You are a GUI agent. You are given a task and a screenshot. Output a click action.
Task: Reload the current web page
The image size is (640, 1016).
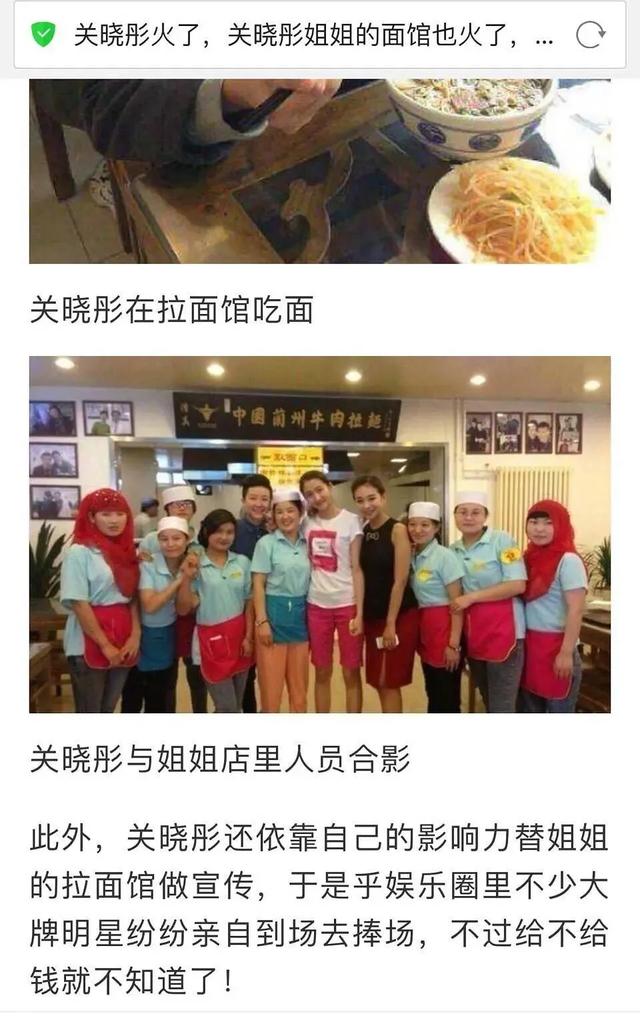[591, 36]
